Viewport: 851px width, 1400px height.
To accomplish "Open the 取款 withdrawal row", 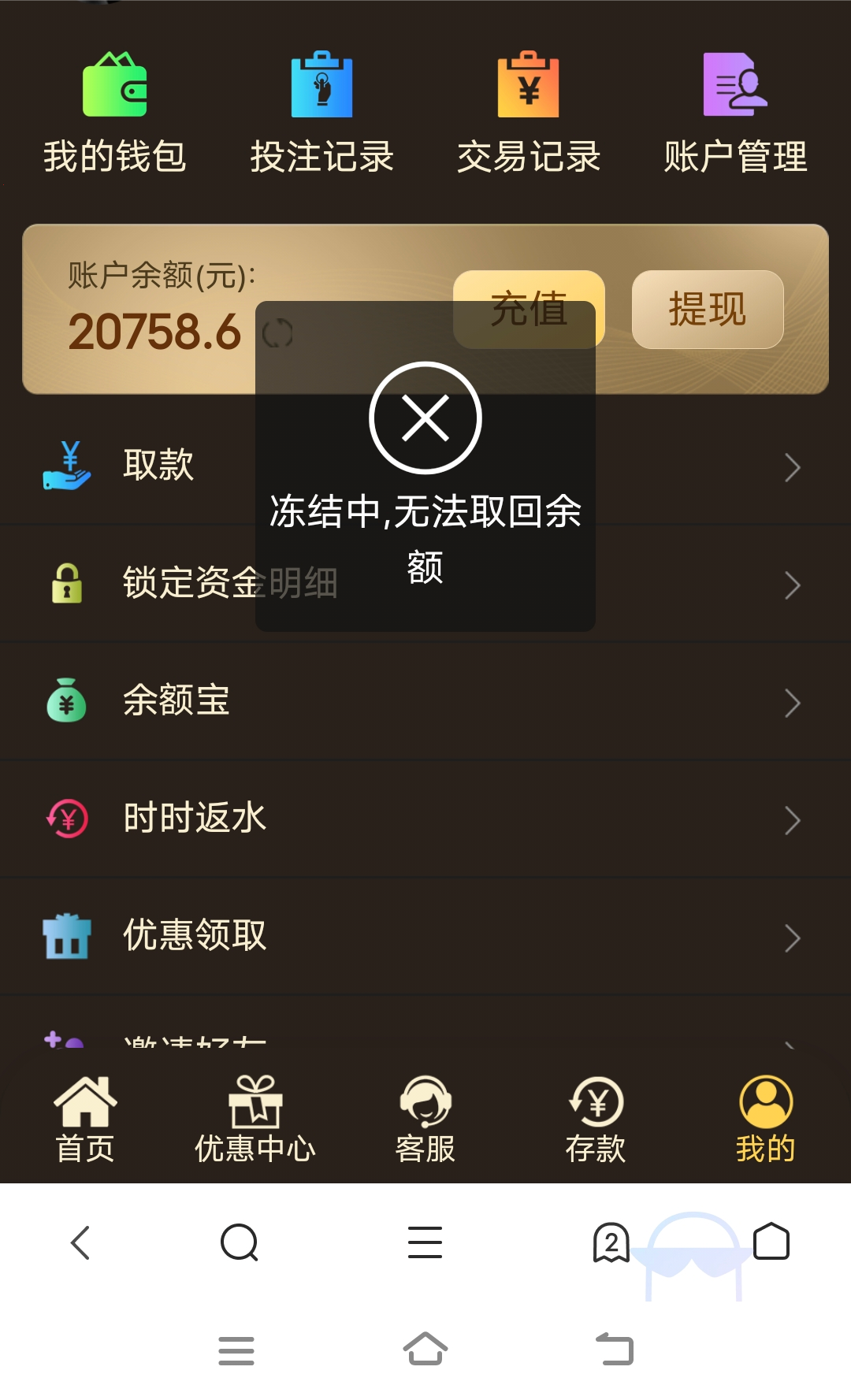I will click(158, 466).
